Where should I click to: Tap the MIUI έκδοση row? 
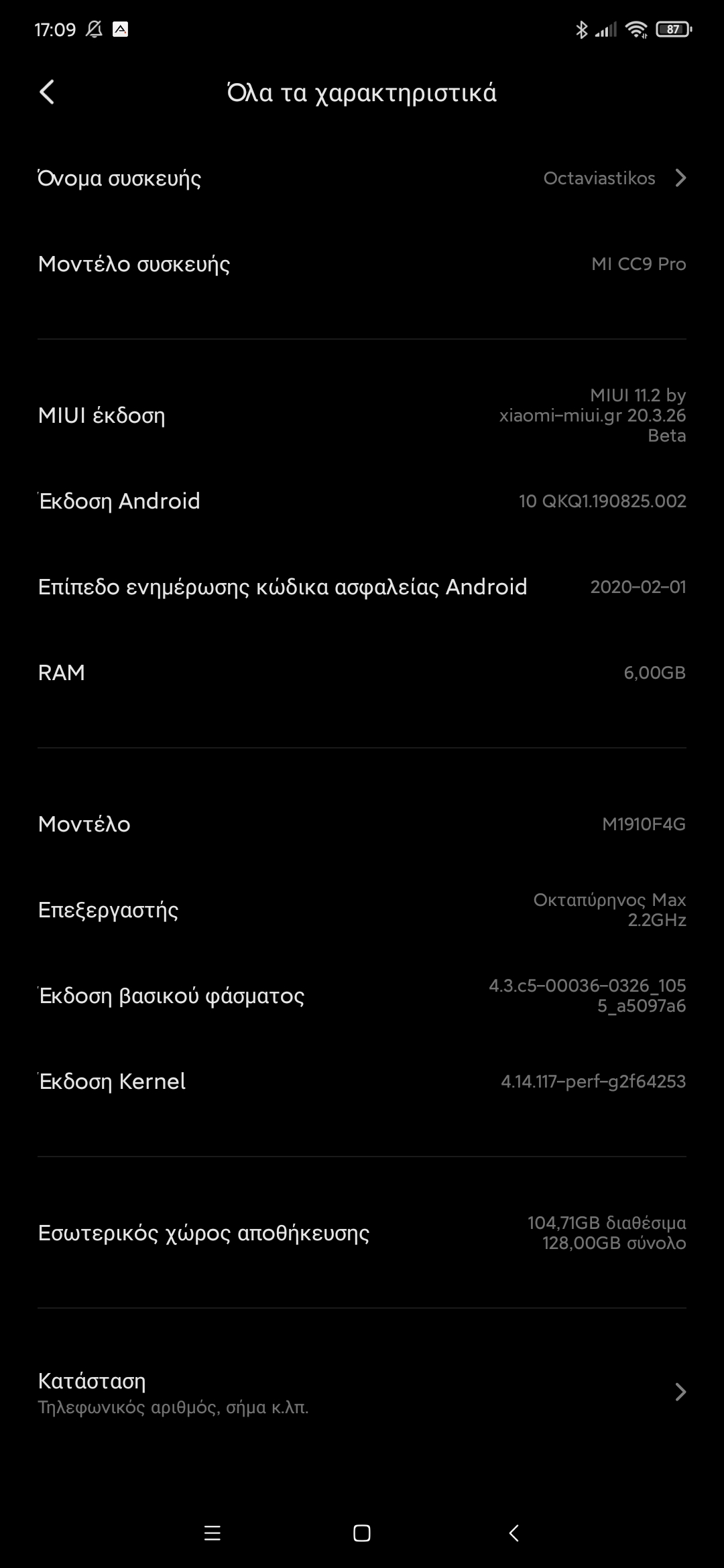(x=362, y=415)
